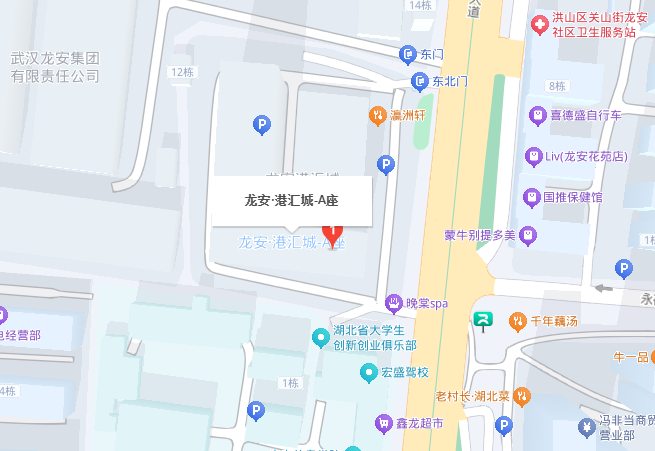Open the 晚棠spa map marker
655x451 pixels.
click(x=394, y=303)
